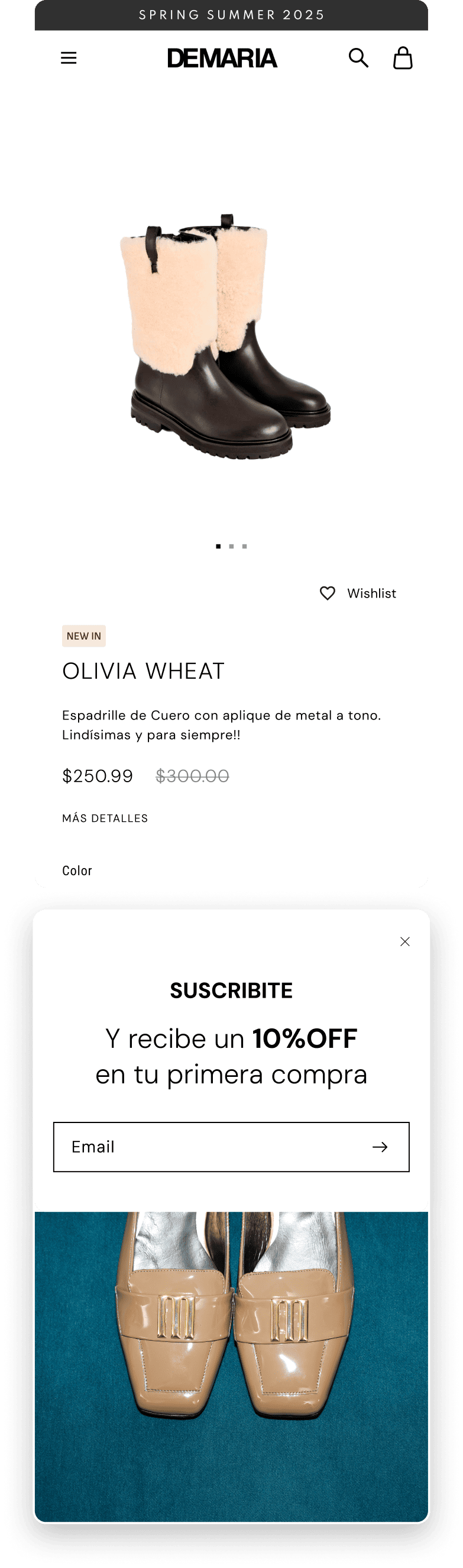Viewport: 463px width, 1568px height.
Task: Select the second image page dot
Action: tap(231, 547)
